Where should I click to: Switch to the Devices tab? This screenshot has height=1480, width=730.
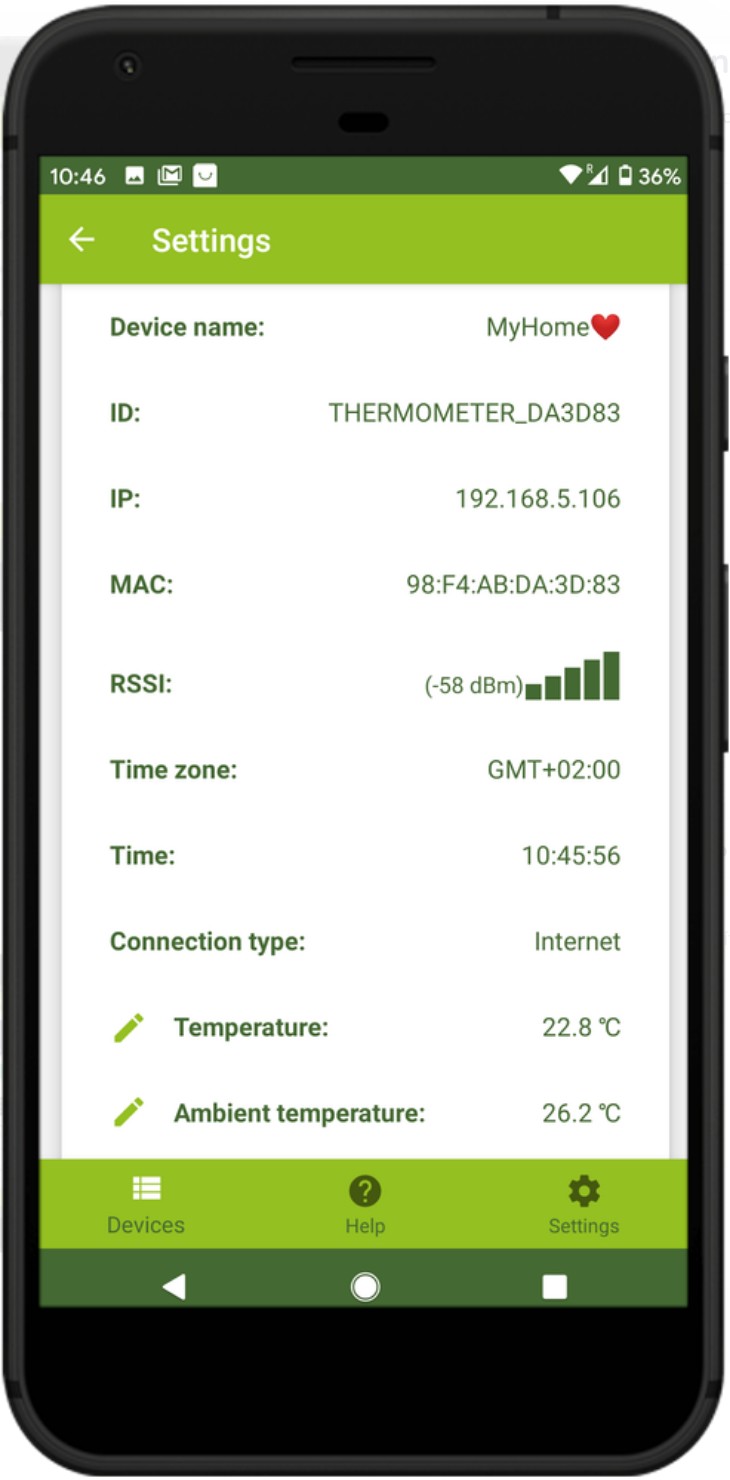point(146,1204)
